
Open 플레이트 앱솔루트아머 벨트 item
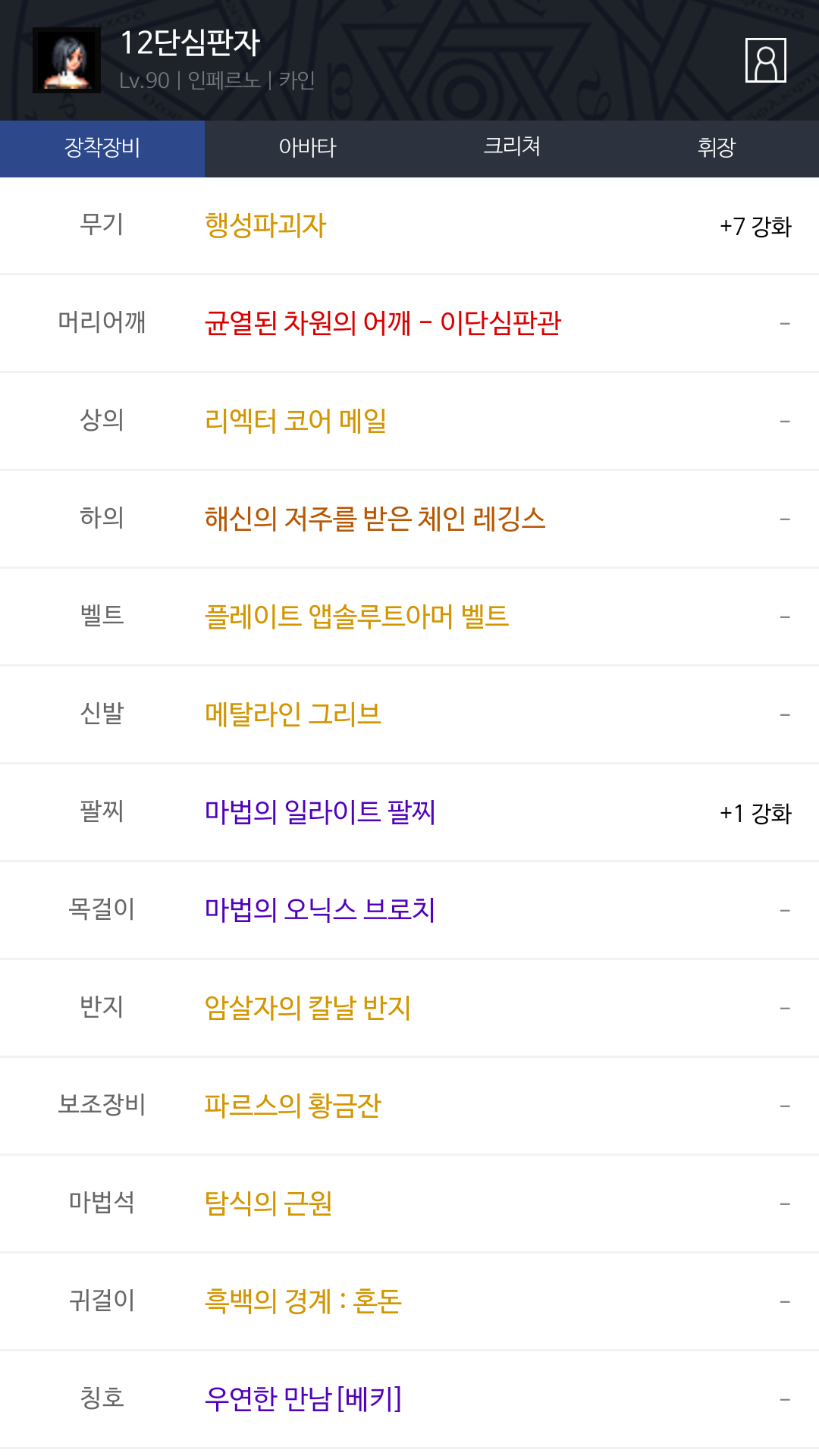(356, 617)
